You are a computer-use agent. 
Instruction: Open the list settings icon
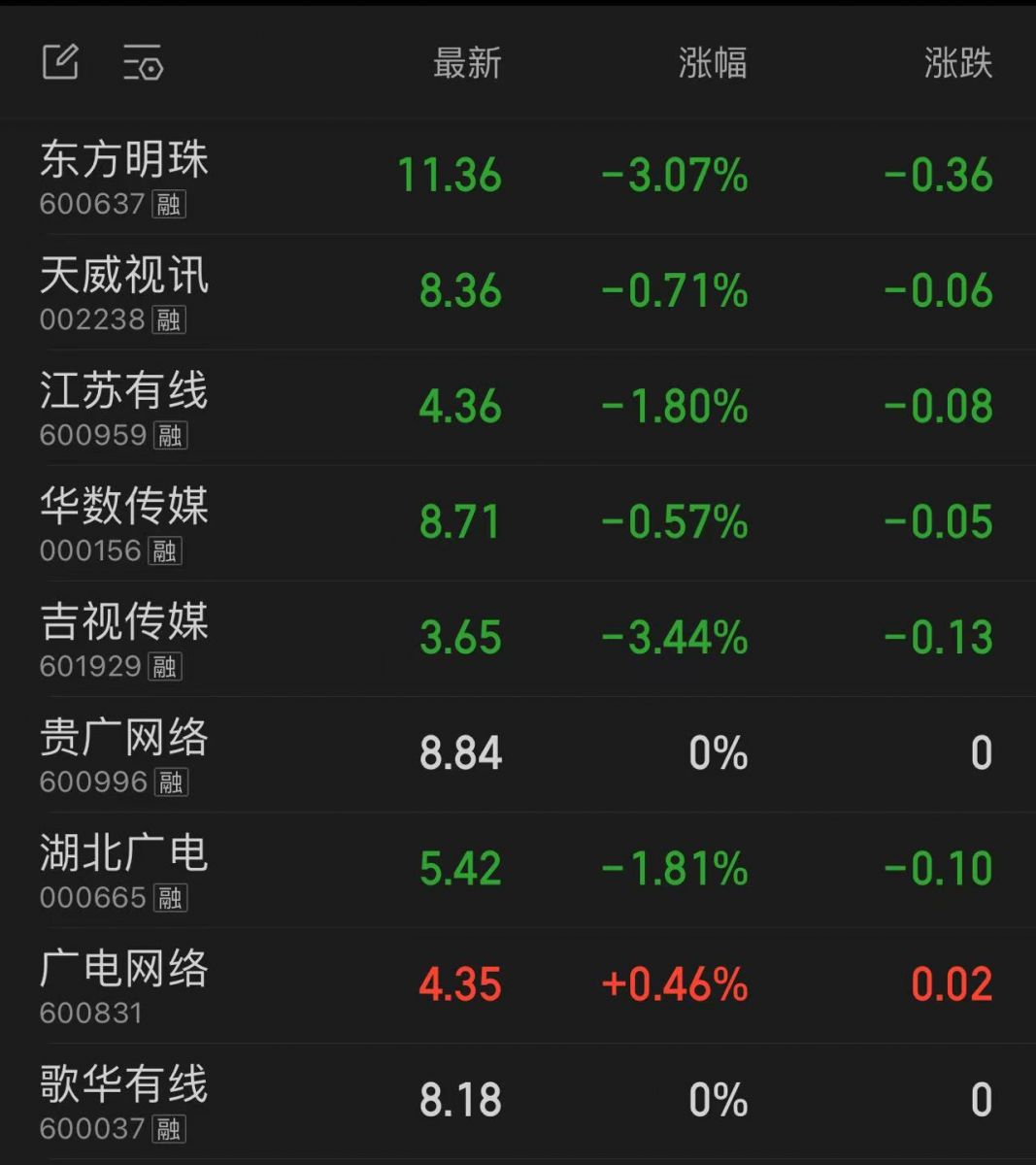pyautogui.click(x=143, y=63)
